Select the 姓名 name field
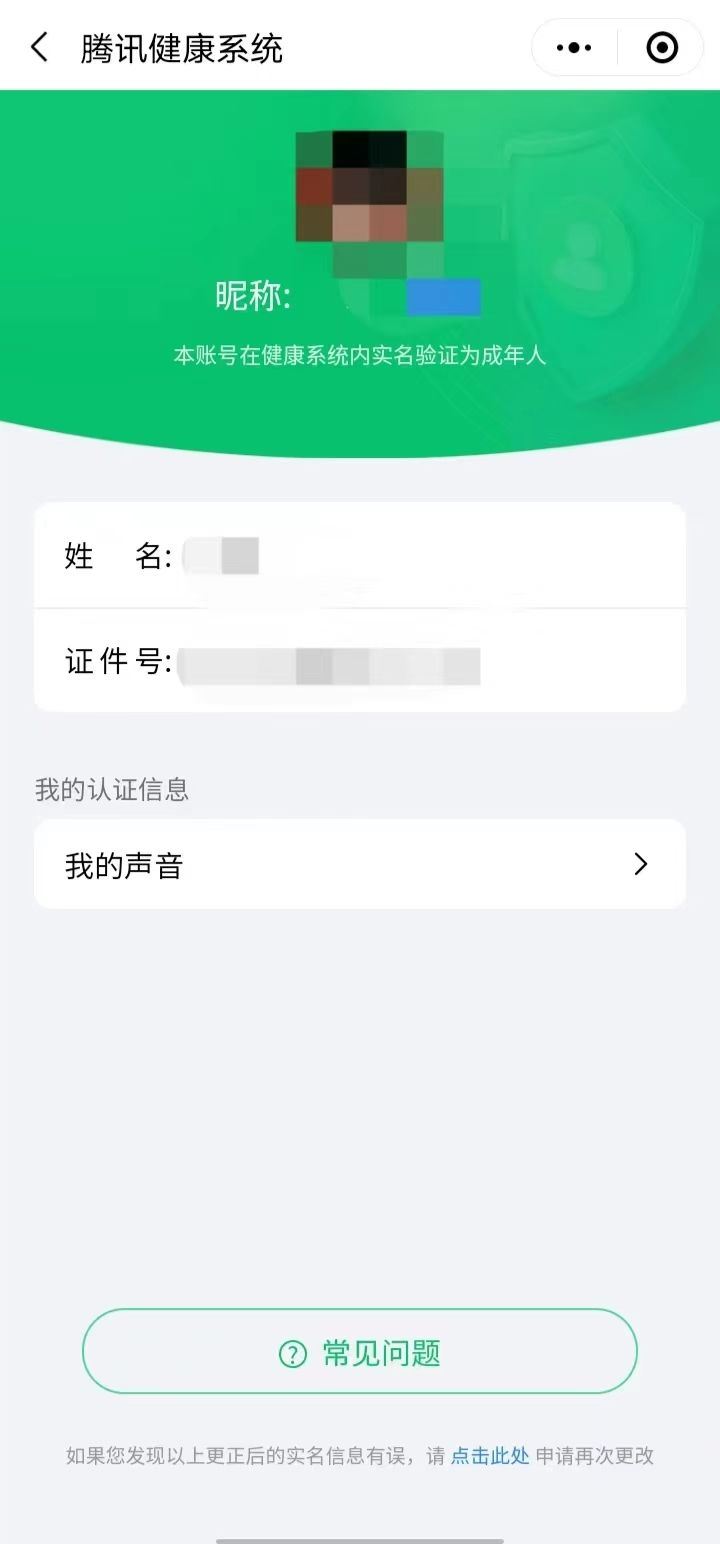 coord(360,556)
